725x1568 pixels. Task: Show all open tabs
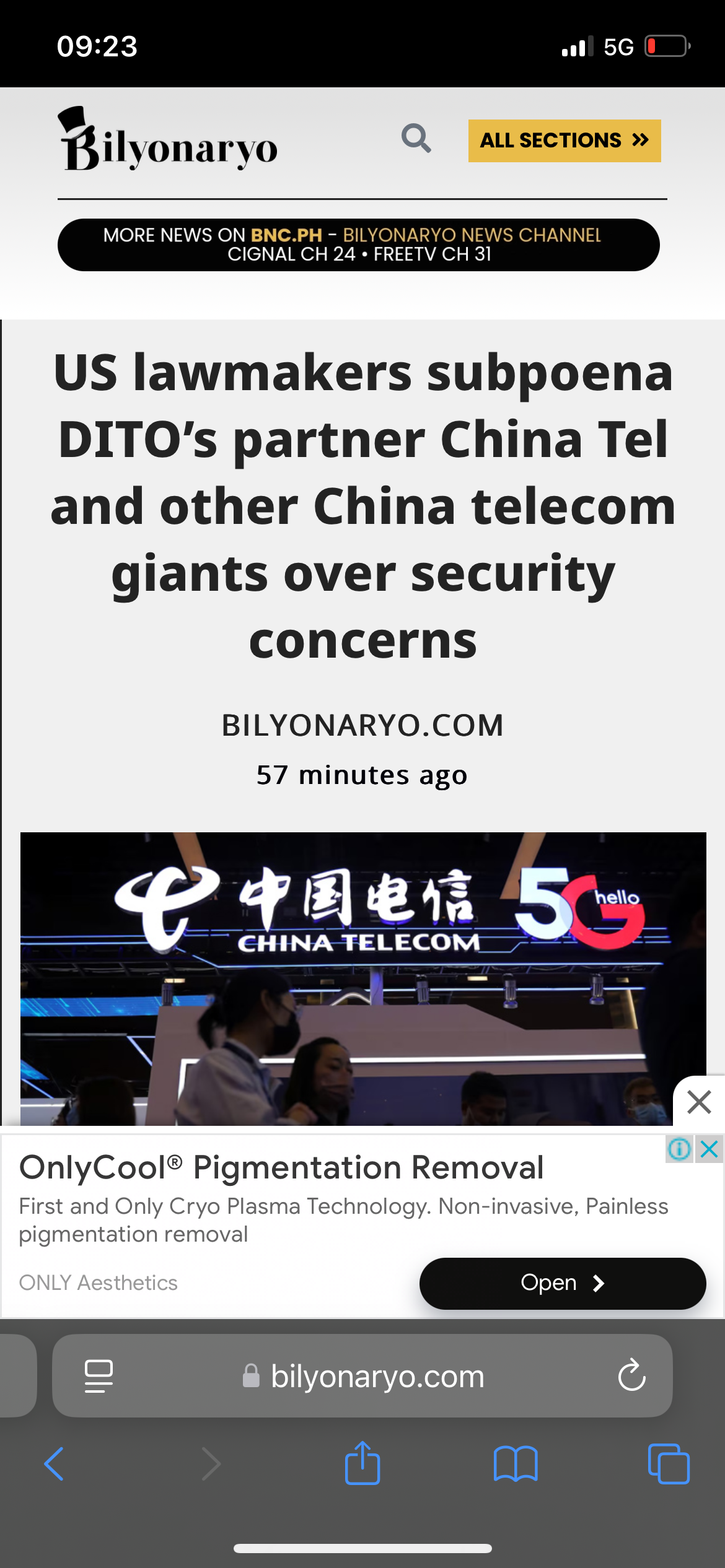pos(669,1464)
